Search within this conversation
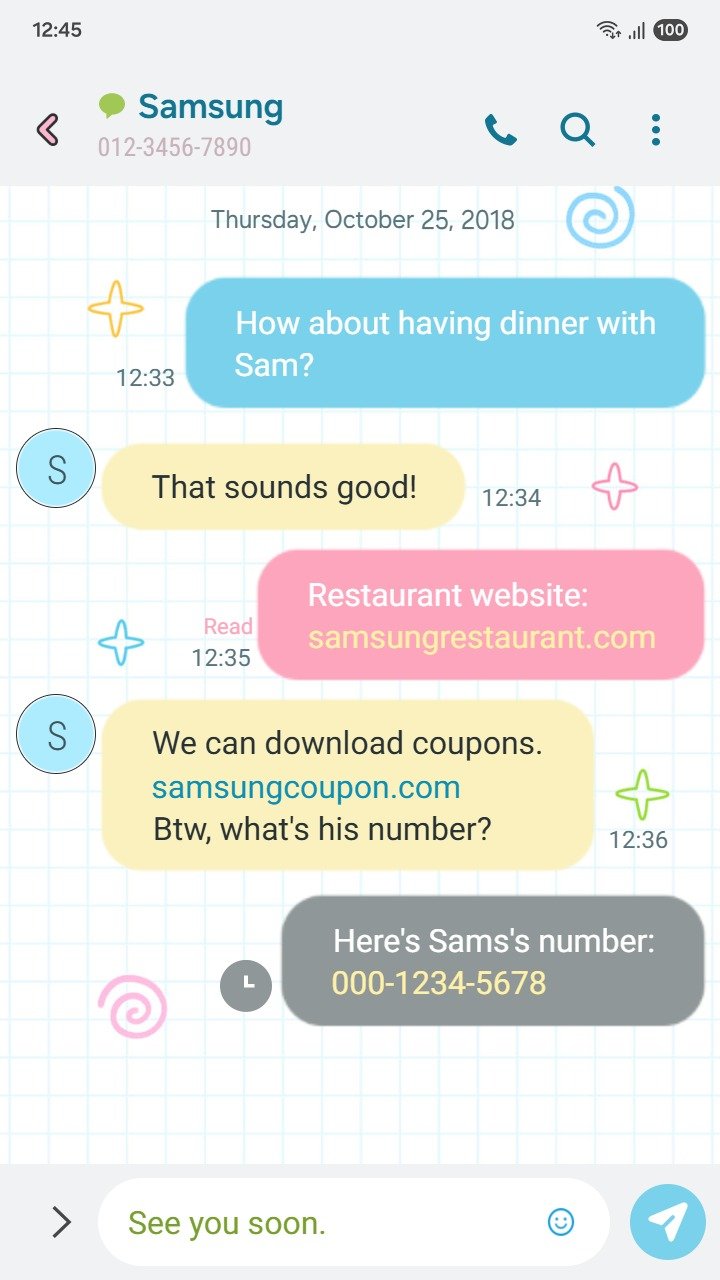 tap(577, 130)
